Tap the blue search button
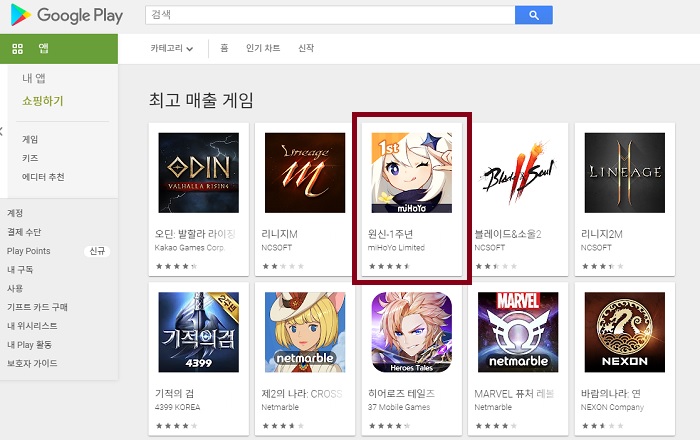Screen dimensions: 700x440 (x=534, y=15)
